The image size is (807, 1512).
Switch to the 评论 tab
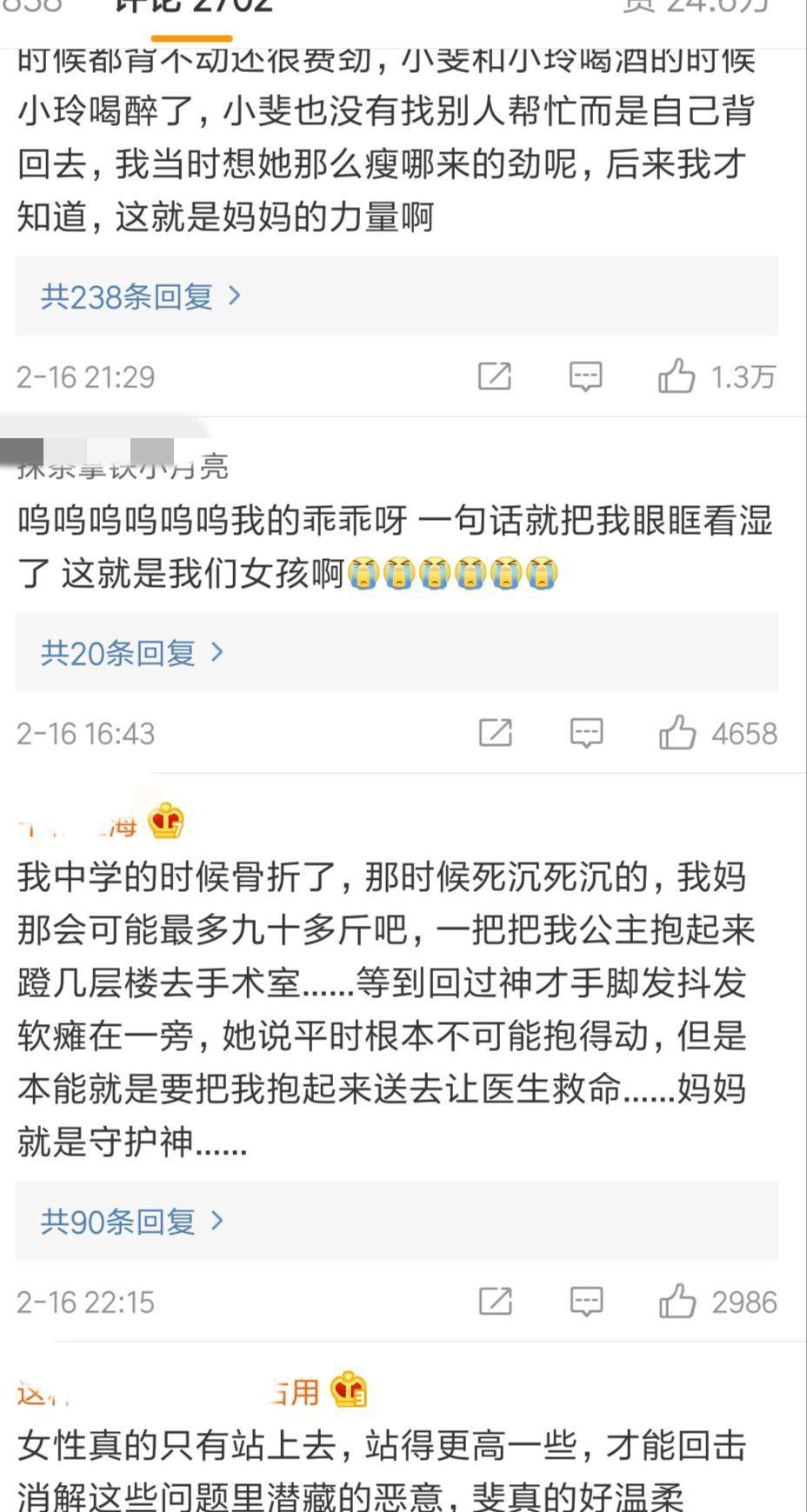tap(193, 9)
